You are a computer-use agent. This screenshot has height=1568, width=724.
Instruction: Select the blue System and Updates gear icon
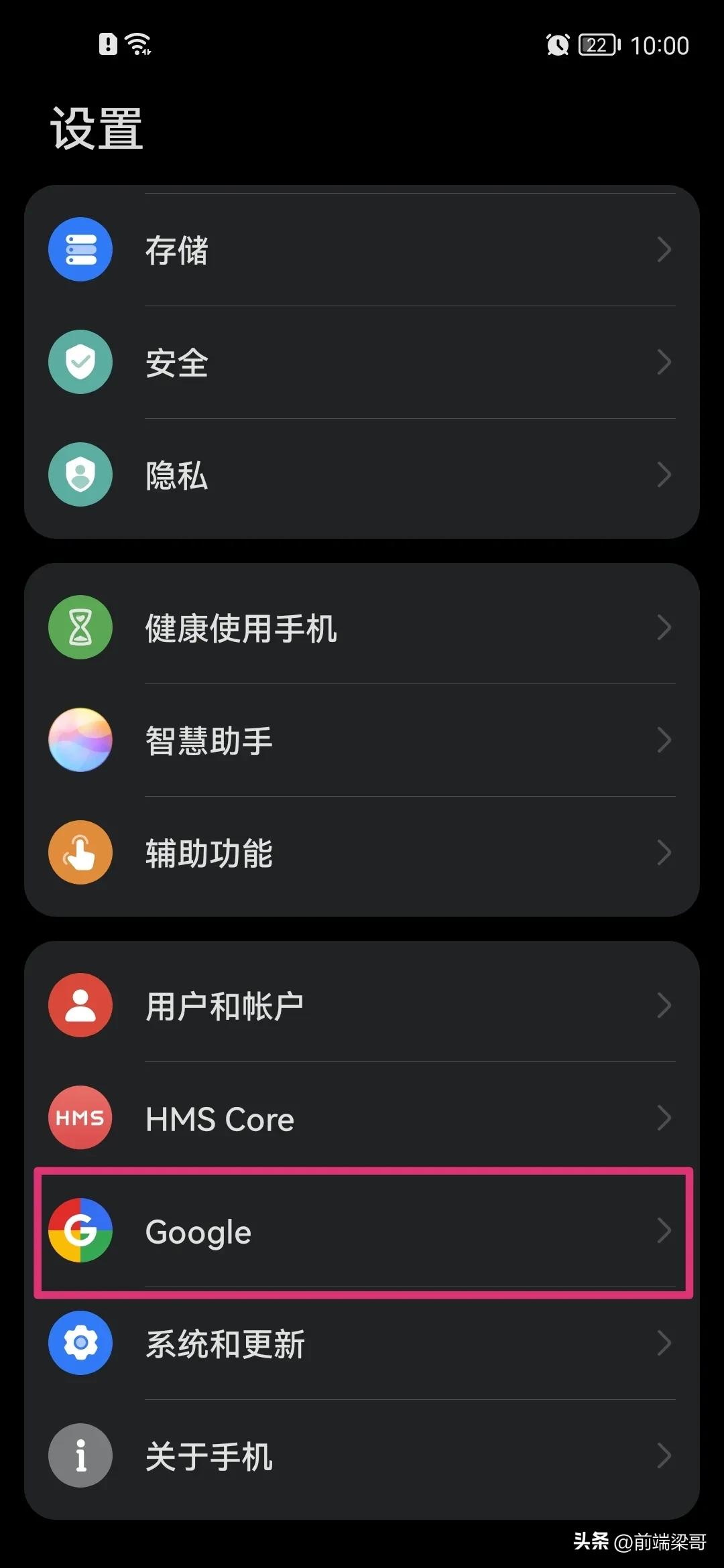pos(80,1344)
